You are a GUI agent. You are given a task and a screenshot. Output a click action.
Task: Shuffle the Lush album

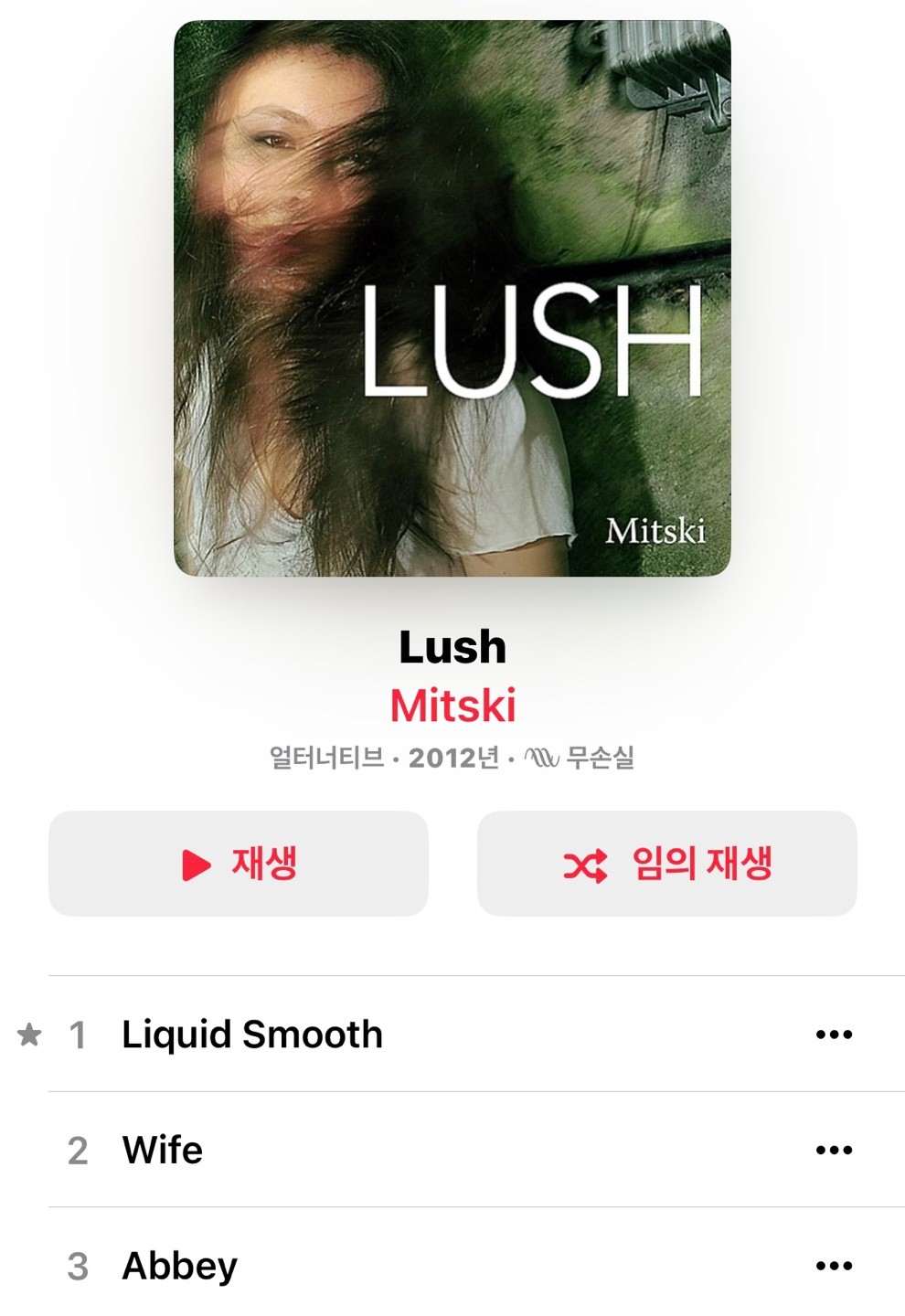[666, 864]
